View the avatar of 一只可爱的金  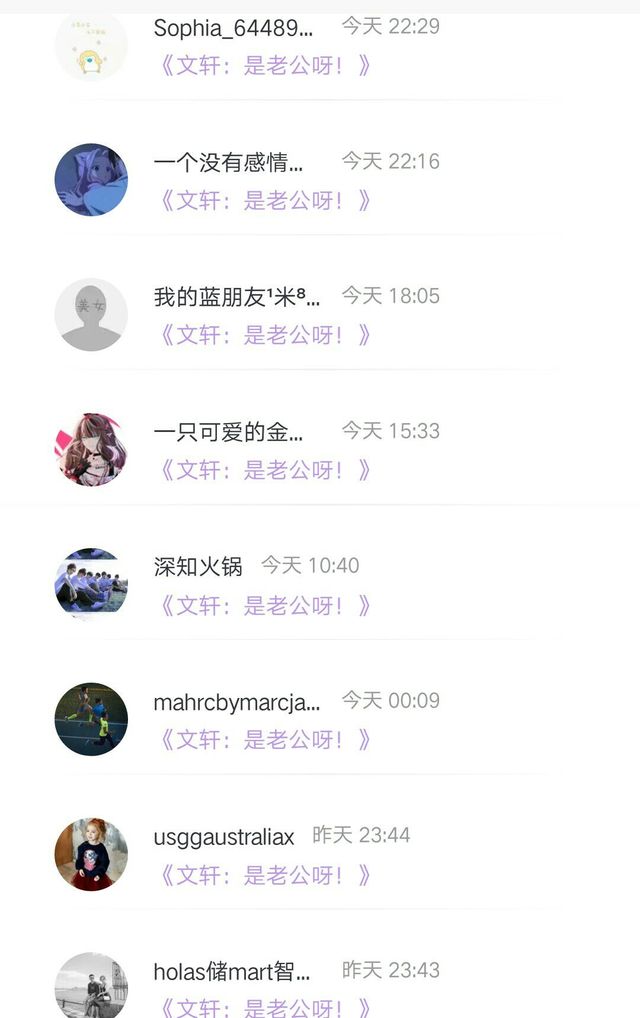91,450
